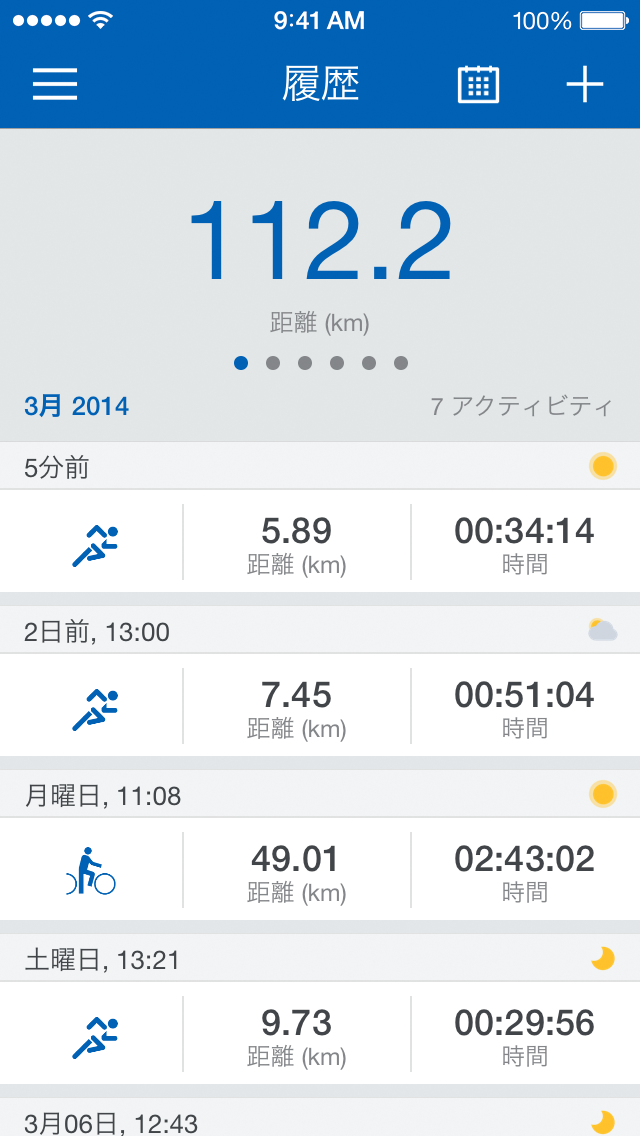Open the 5.89 km run from 5分前
This screenshot has width=640, height=1136.
point(320,541)
